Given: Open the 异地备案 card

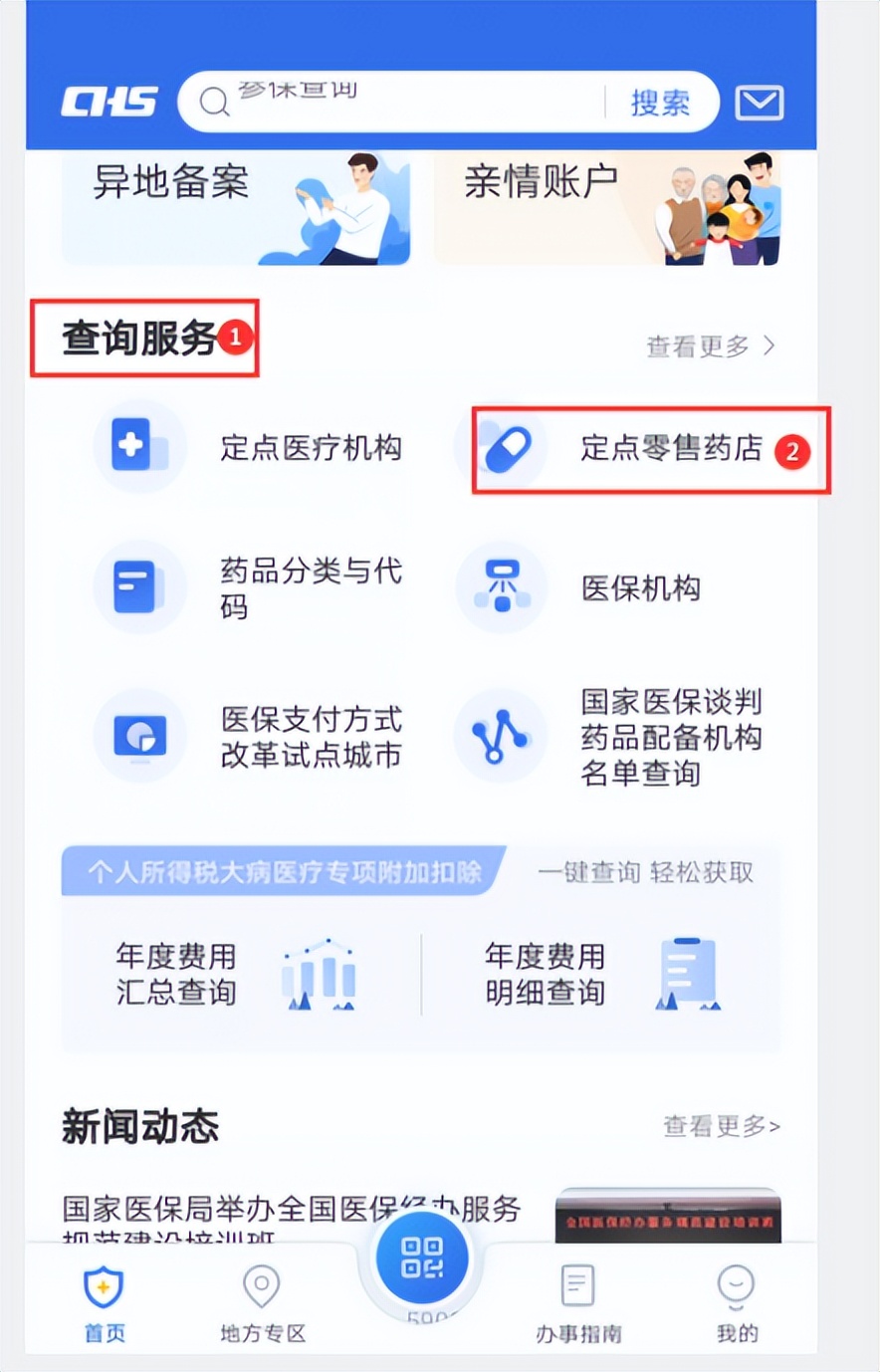Looking at the screenshot, I should pyautogui.click(x=236, y=208).
